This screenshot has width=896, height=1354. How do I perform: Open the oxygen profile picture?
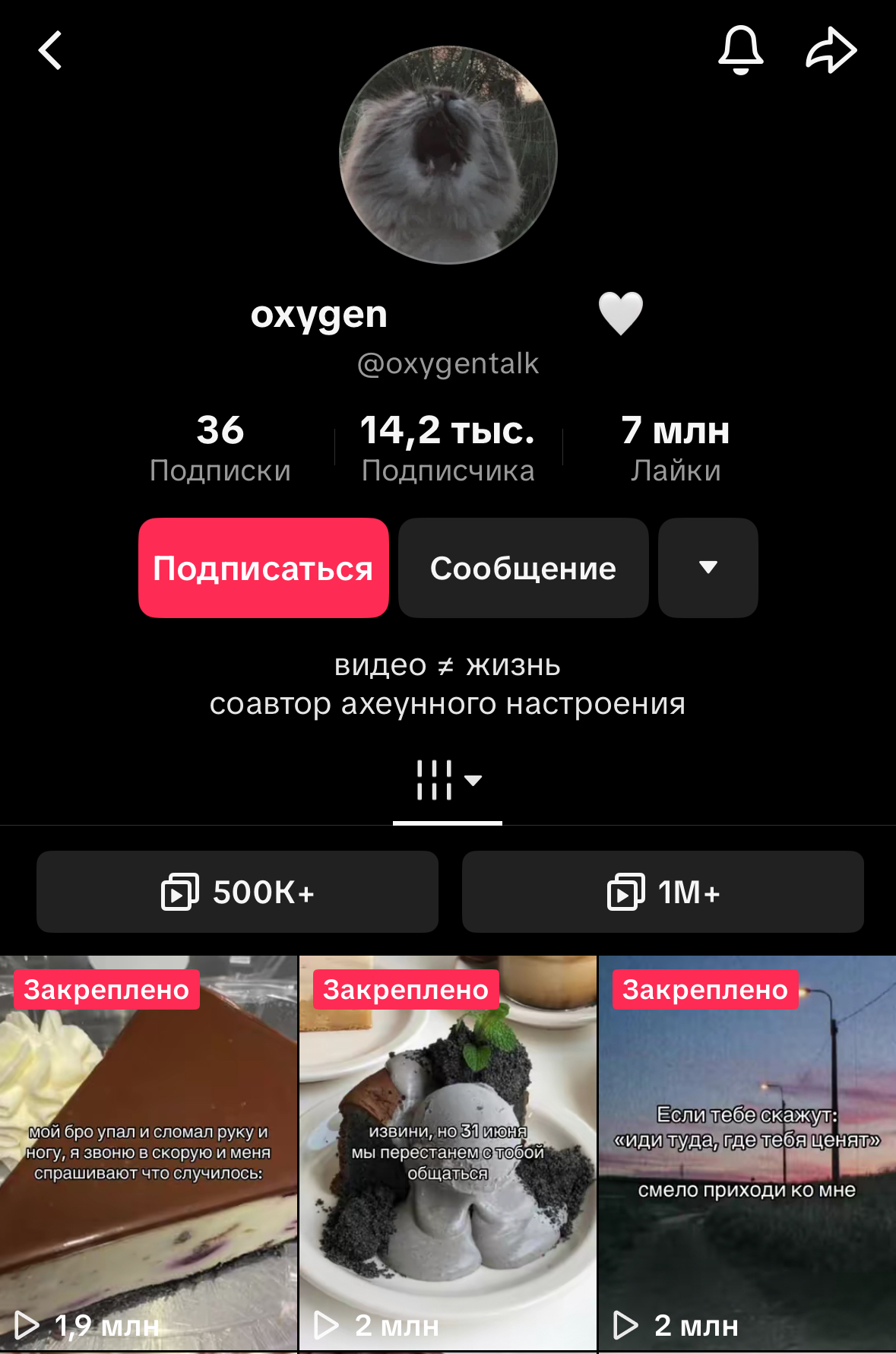(448, 155)
